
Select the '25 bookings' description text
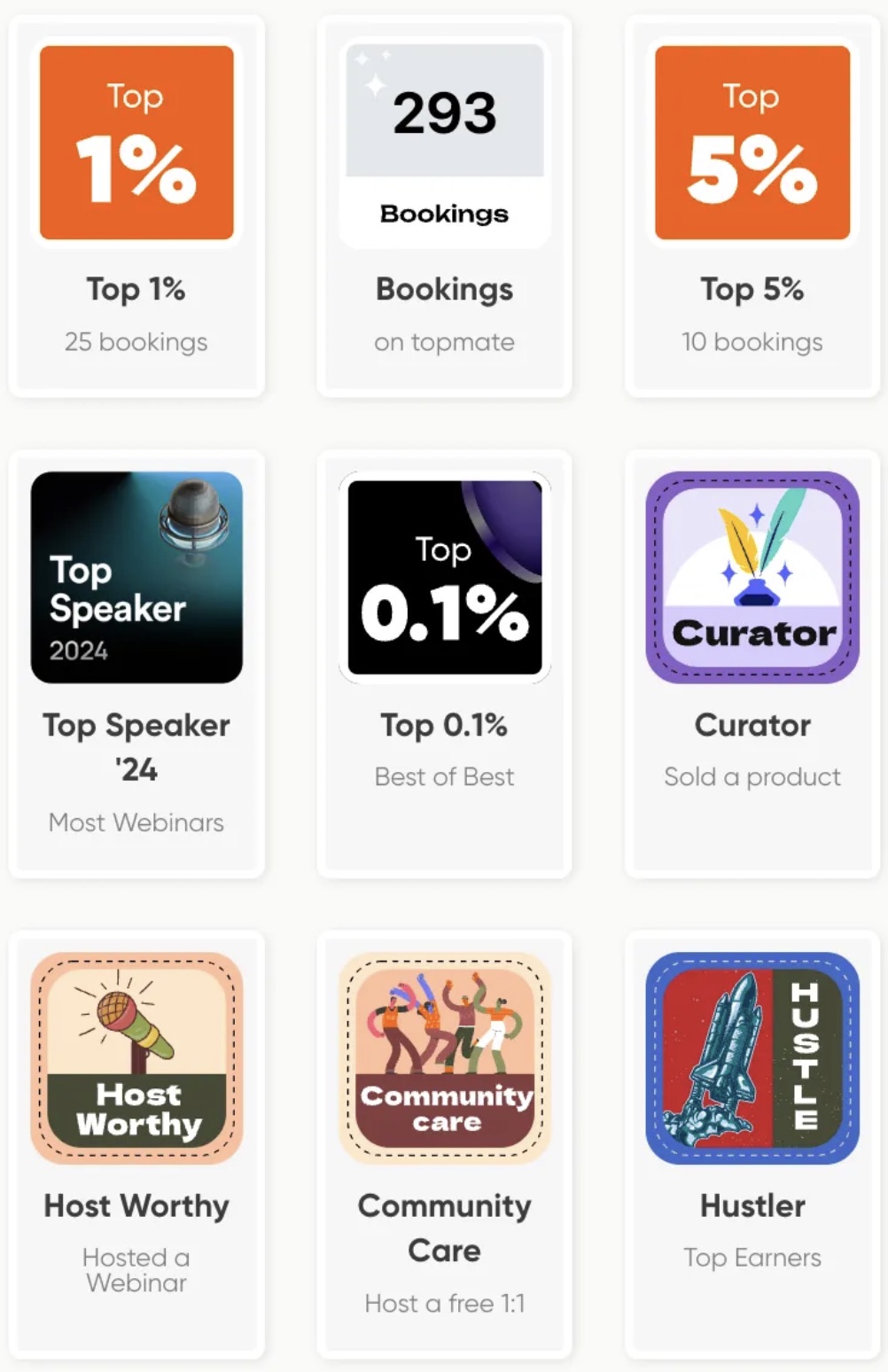tap(136, 342)
